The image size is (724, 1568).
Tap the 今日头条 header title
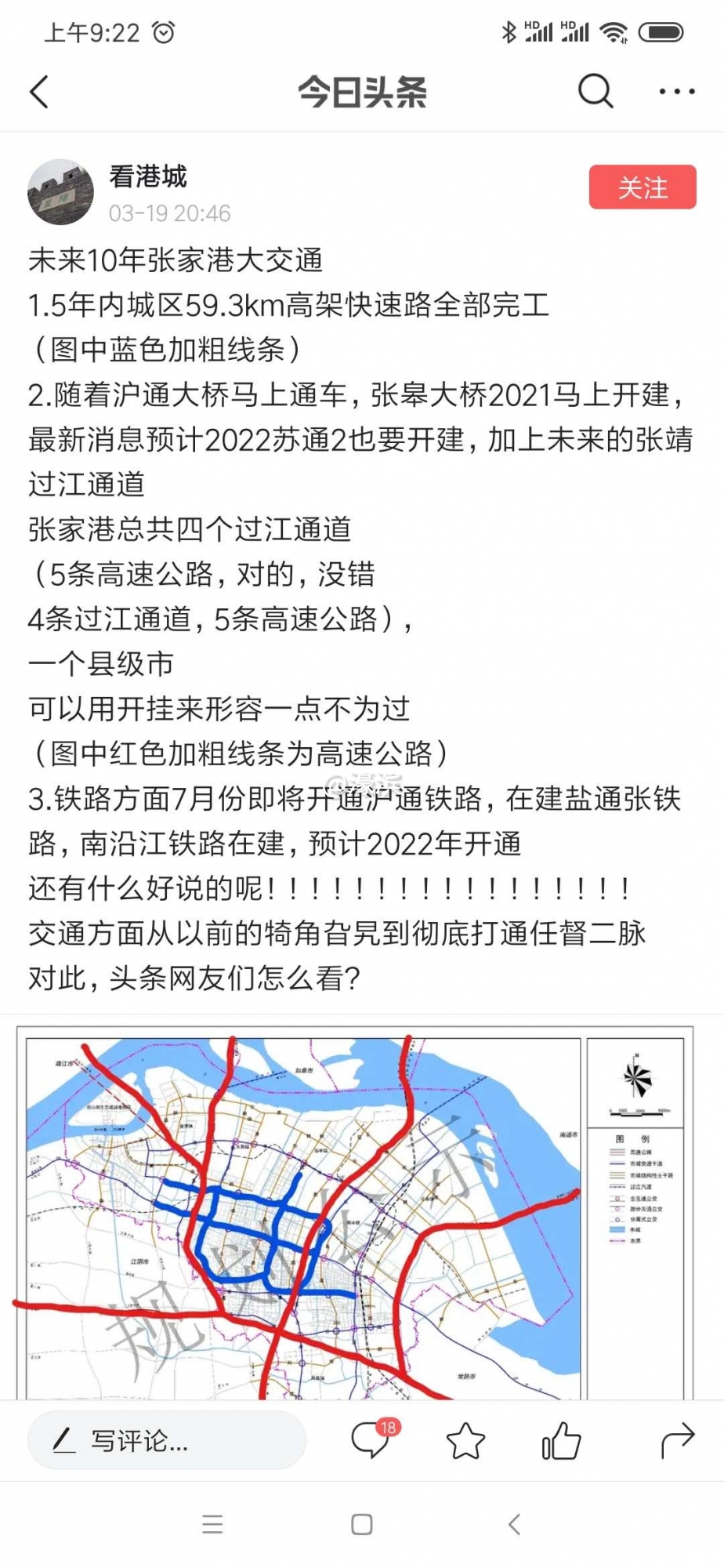[362, 91]
